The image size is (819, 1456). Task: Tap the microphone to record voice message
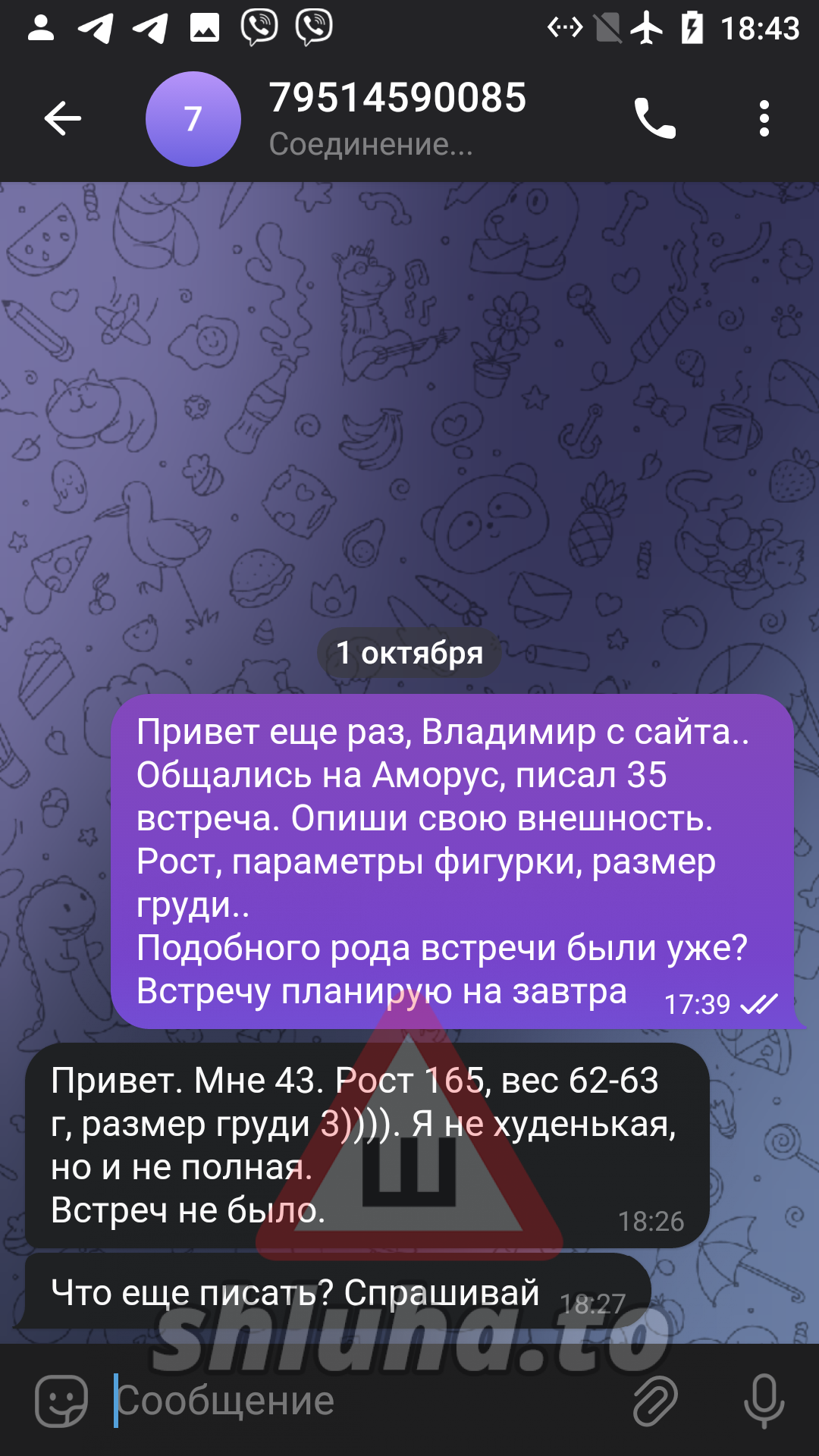[764, 1401]
